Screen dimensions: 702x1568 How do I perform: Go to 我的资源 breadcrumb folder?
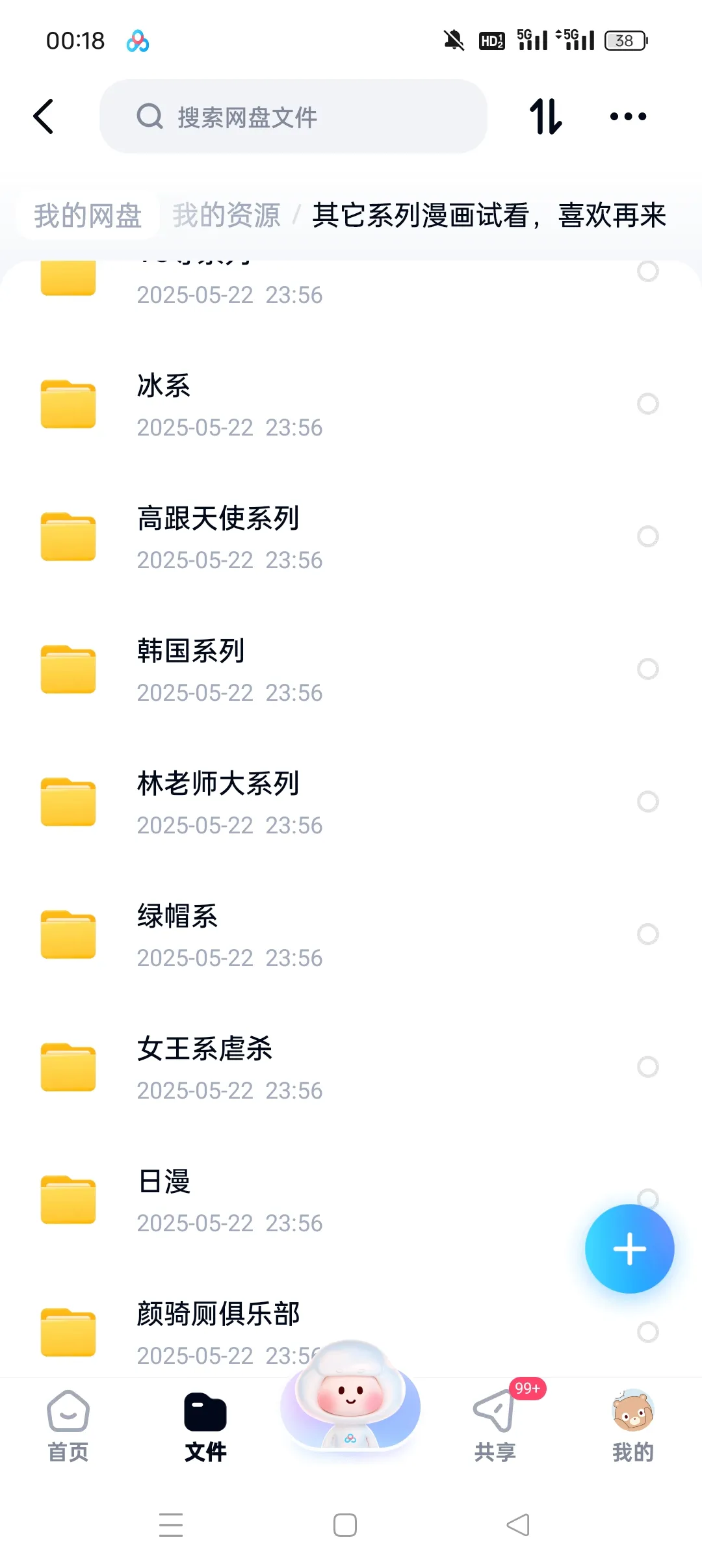(226, 215)
